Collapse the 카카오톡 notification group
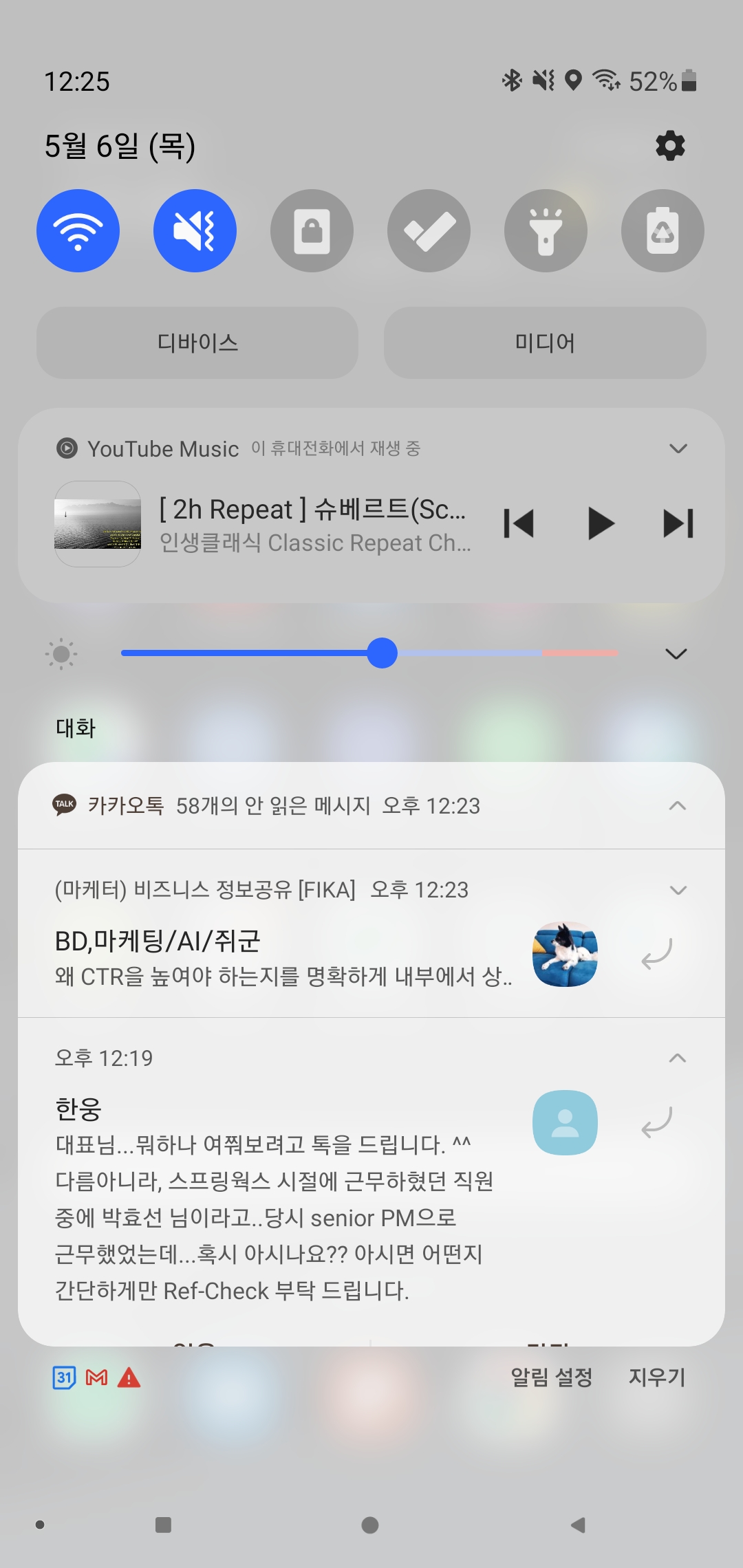Image resolution: width=743 pixels, height=1568 pixels. (678, 805)
